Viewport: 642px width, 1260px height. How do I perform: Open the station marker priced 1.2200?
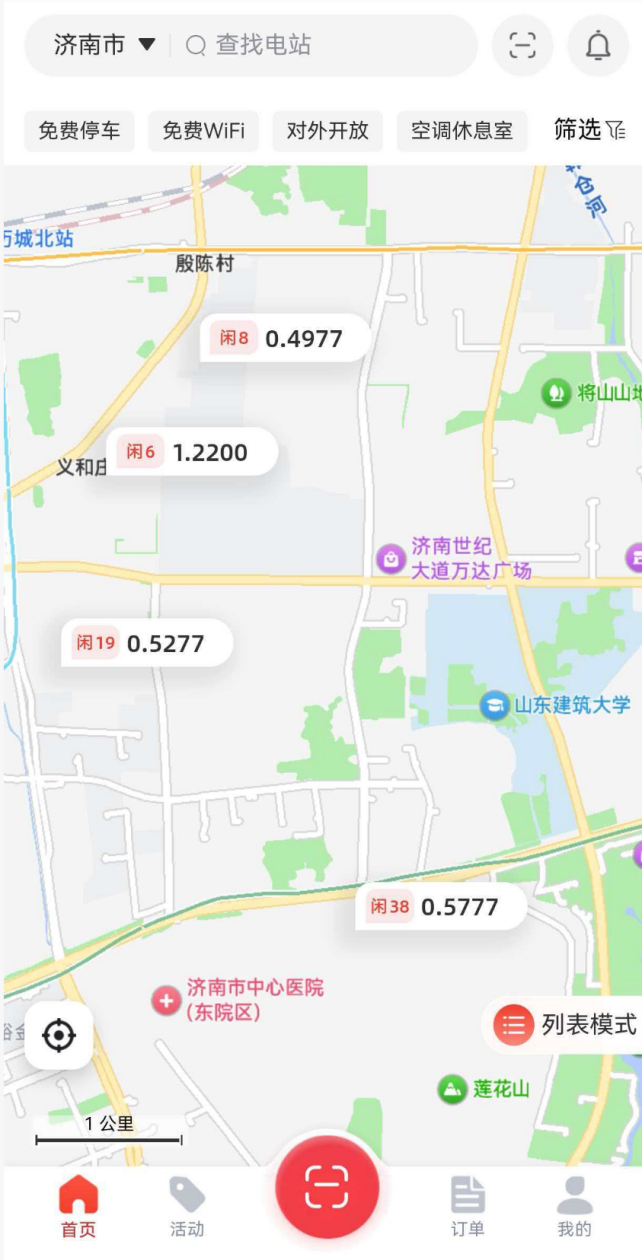[x=191, y=453]
